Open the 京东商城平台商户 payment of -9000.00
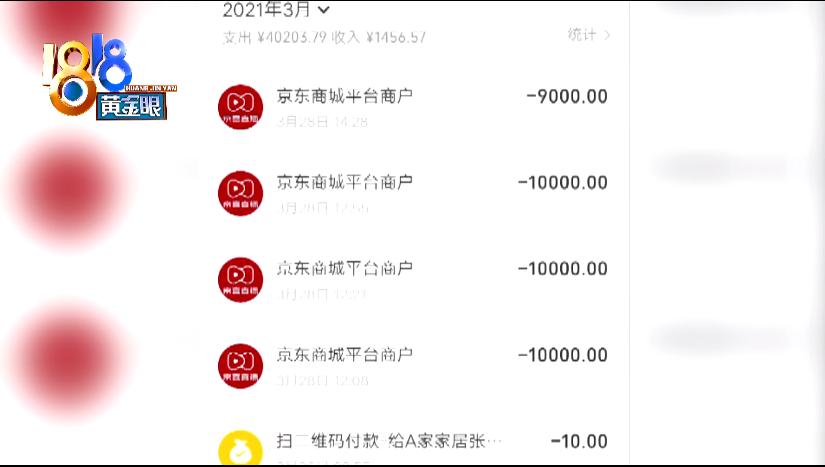This screenshot has height=467, width=825. point(411,106)
